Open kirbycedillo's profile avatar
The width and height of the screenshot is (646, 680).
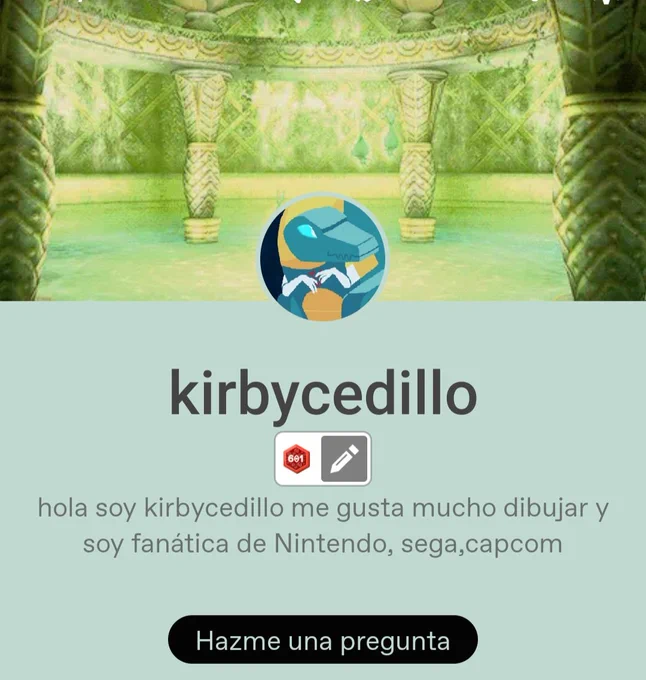323,258
